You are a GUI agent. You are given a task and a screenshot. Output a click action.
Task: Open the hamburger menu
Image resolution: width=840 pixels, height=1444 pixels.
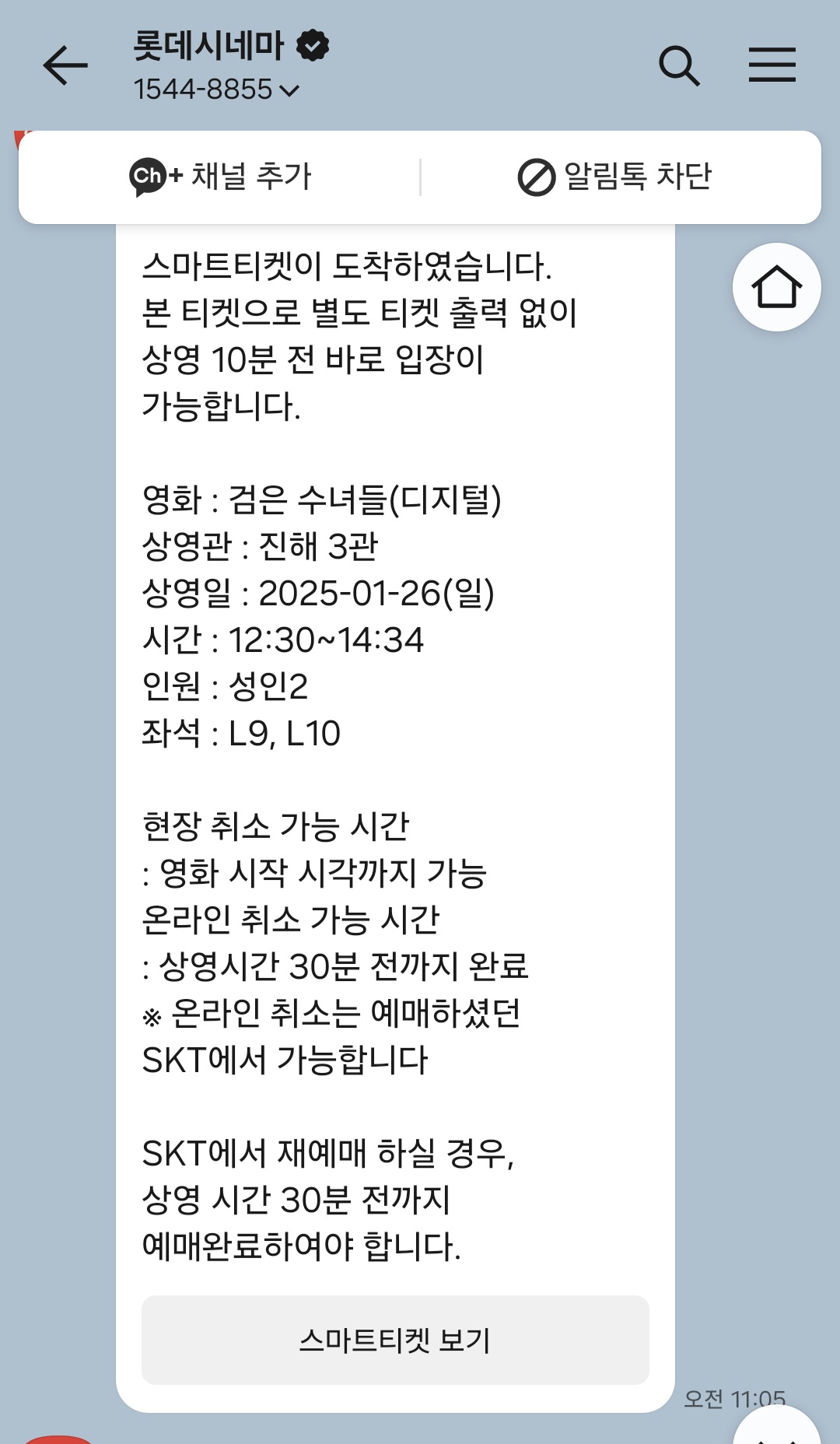tap(772, 65)
